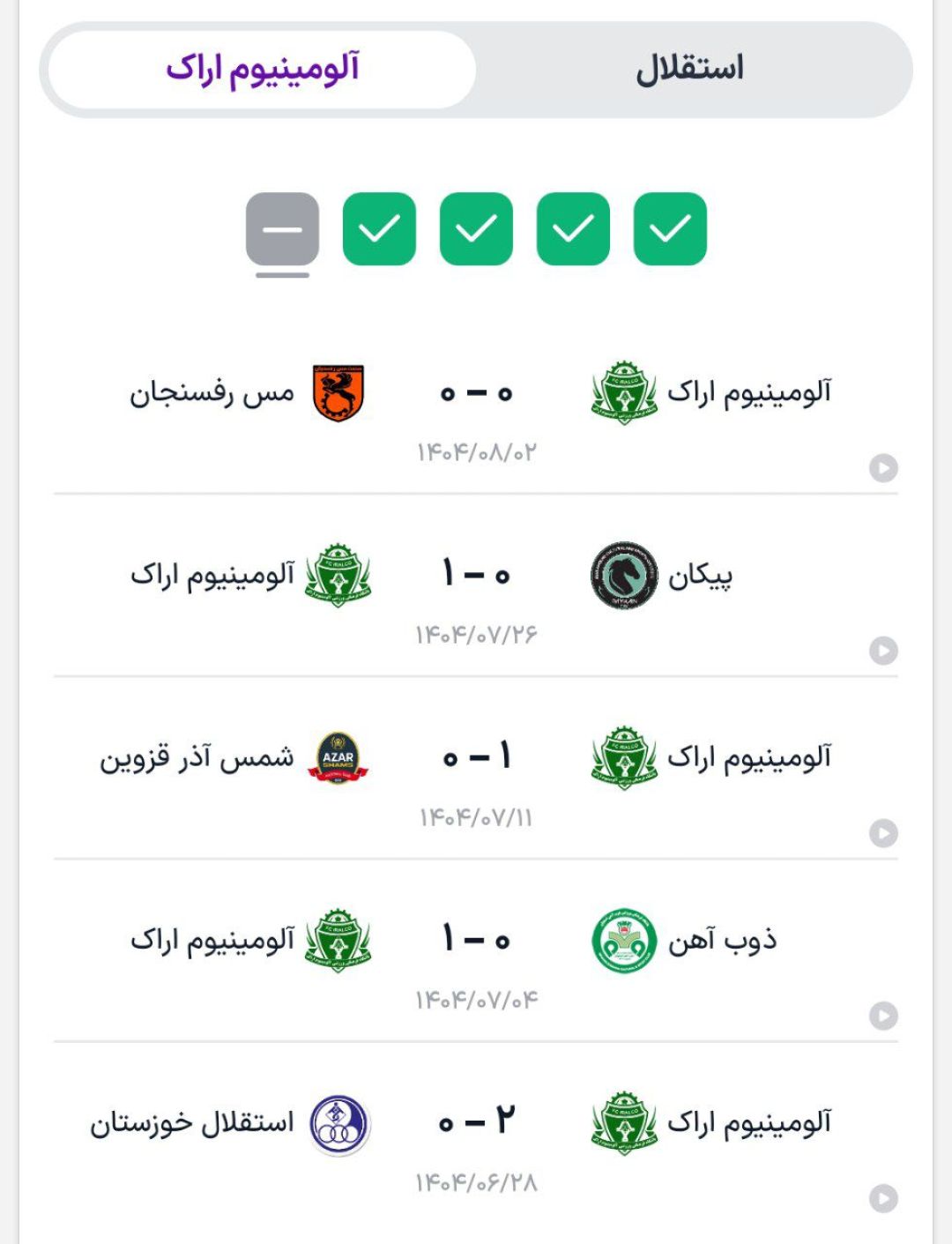Select the first green win indicator
Viewport: 952px width, 1244px height.
click(379, 229)
